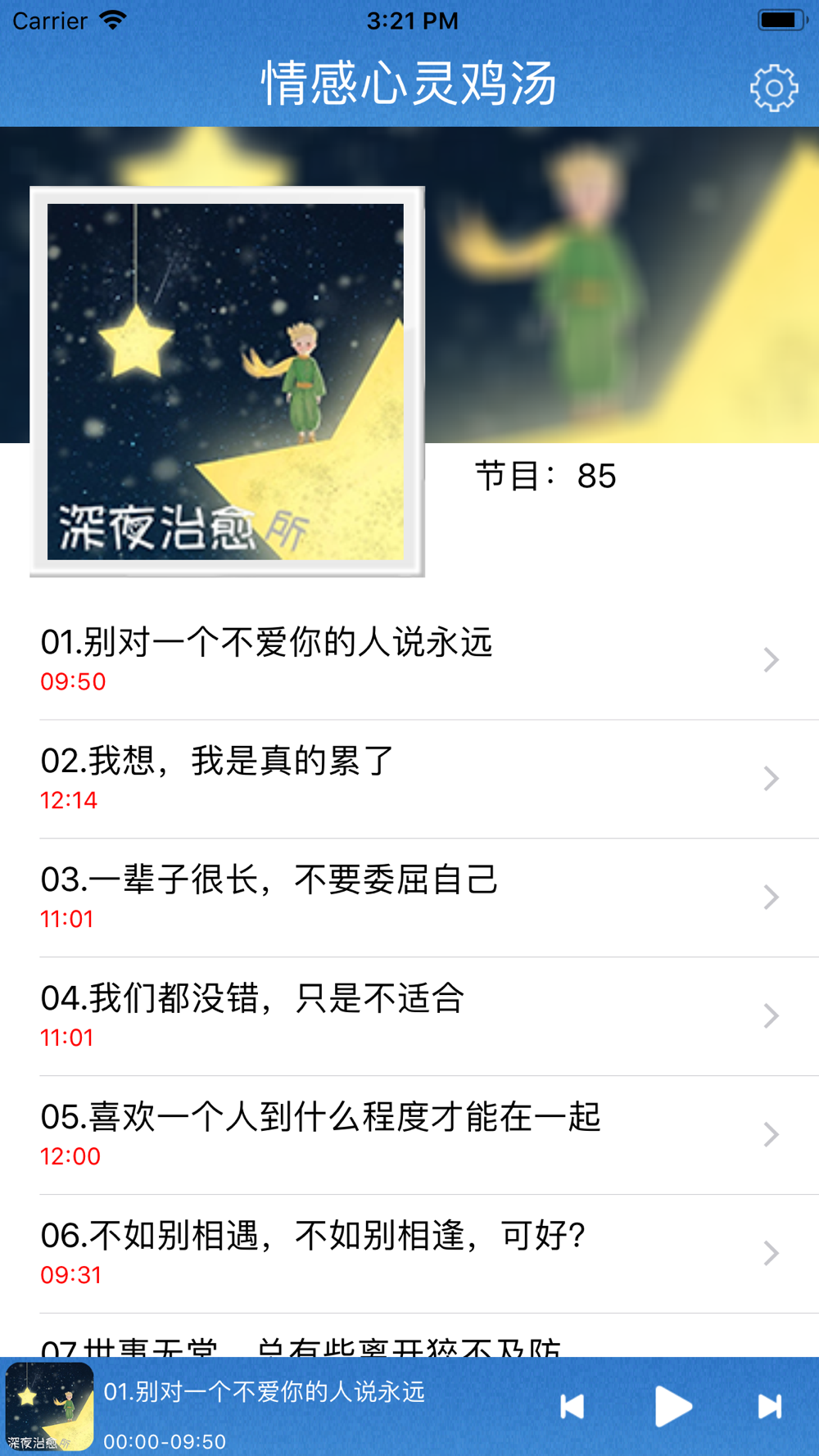Open episode 01.别对一个不爱你的人说永远 in the list
This screenshot has height=1456, width=819.
point(409,660)
